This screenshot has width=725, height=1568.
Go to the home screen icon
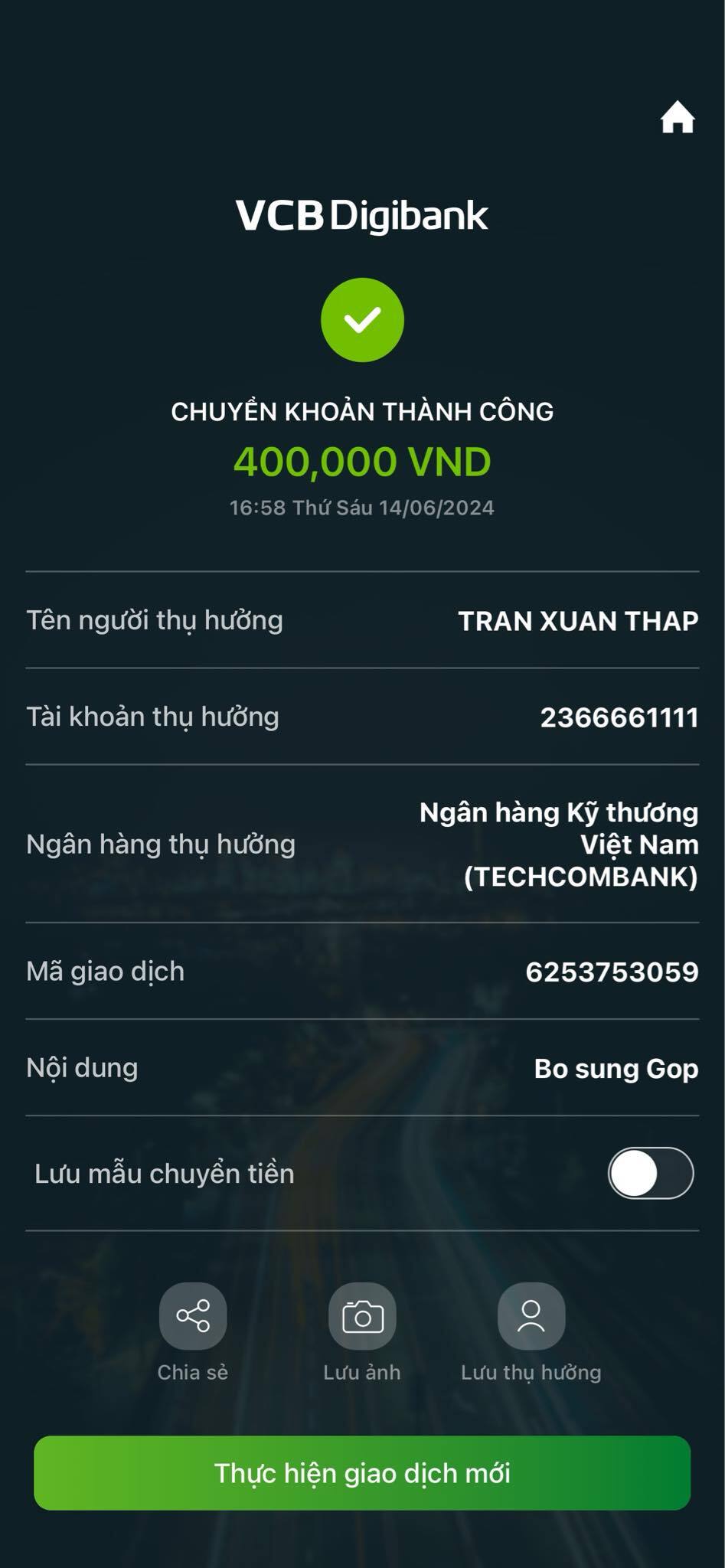678,118
